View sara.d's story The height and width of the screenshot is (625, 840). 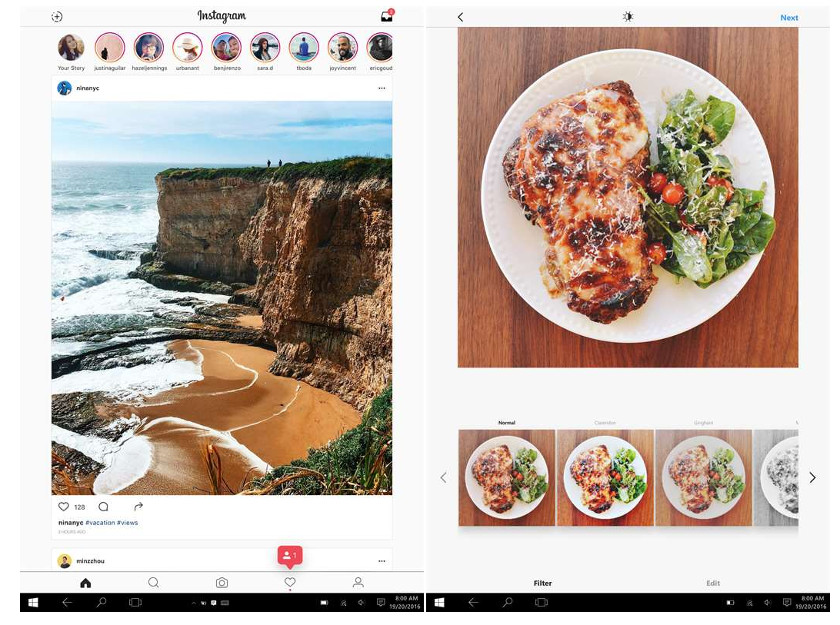[265, 47]
